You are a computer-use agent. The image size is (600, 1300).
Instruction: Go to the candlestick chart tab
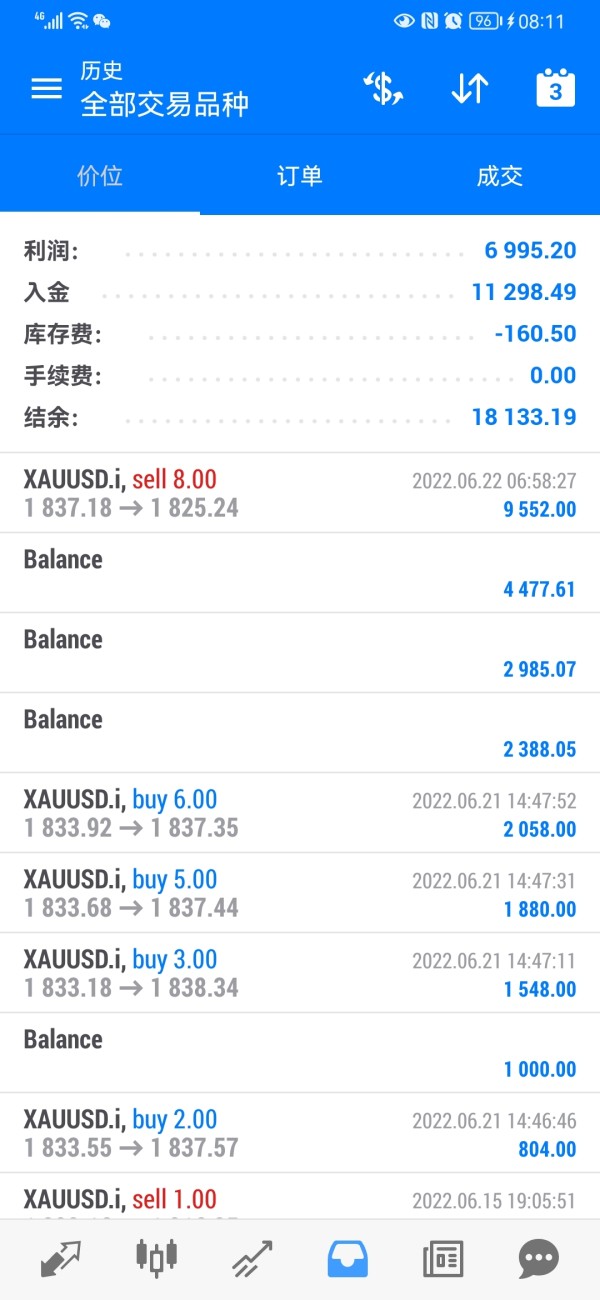coord(157,1259)
